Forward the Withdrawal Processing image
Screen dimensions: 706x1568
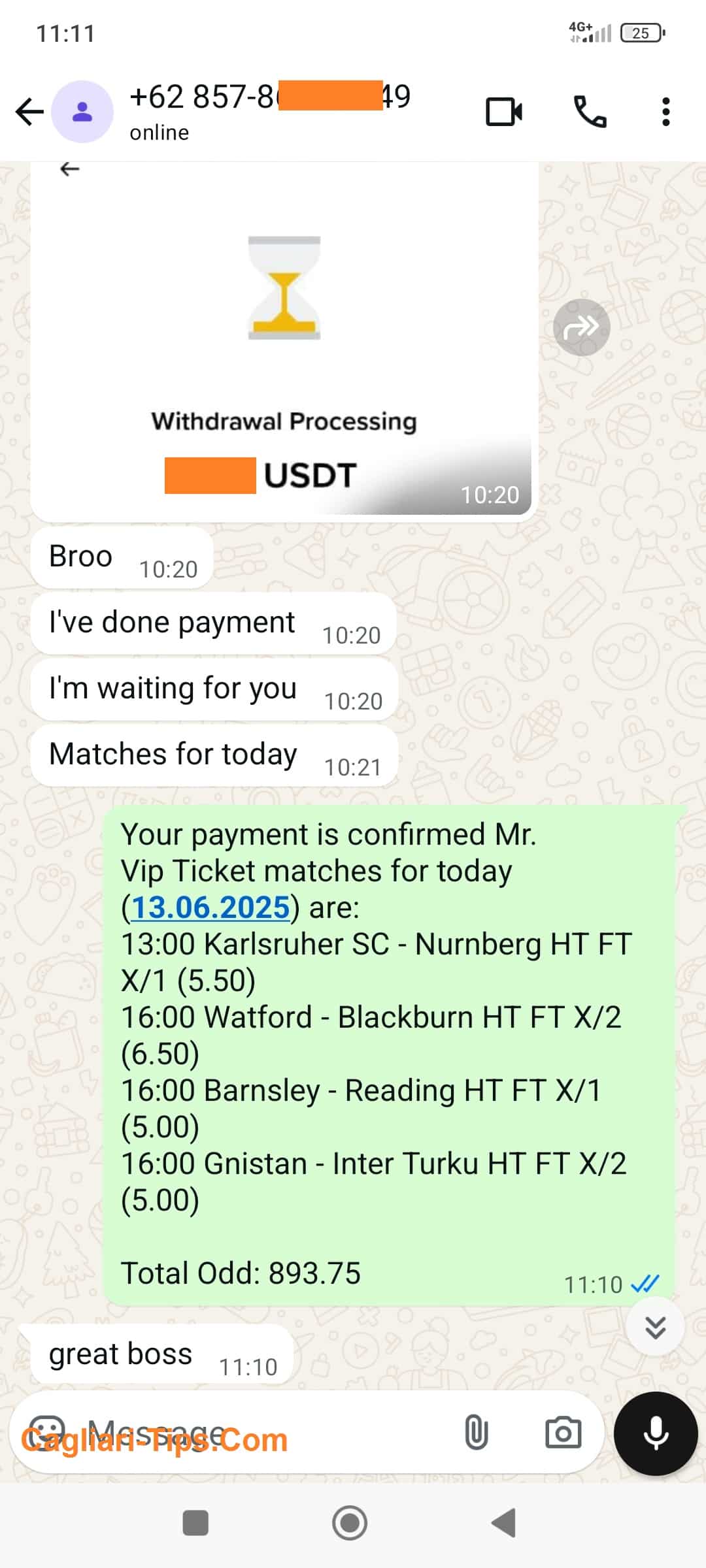pos(581,327)
